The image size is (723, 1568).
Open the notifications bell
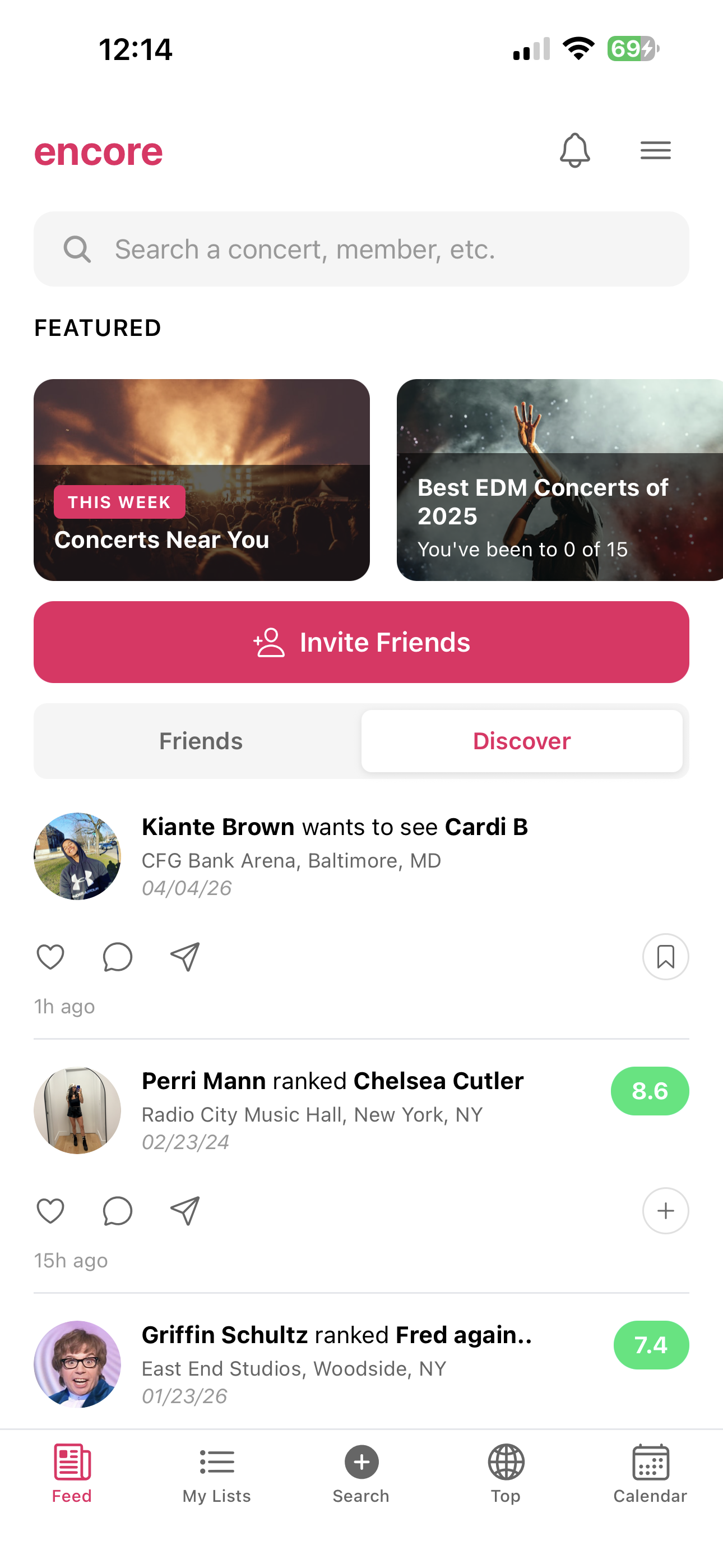pos(574,150)
